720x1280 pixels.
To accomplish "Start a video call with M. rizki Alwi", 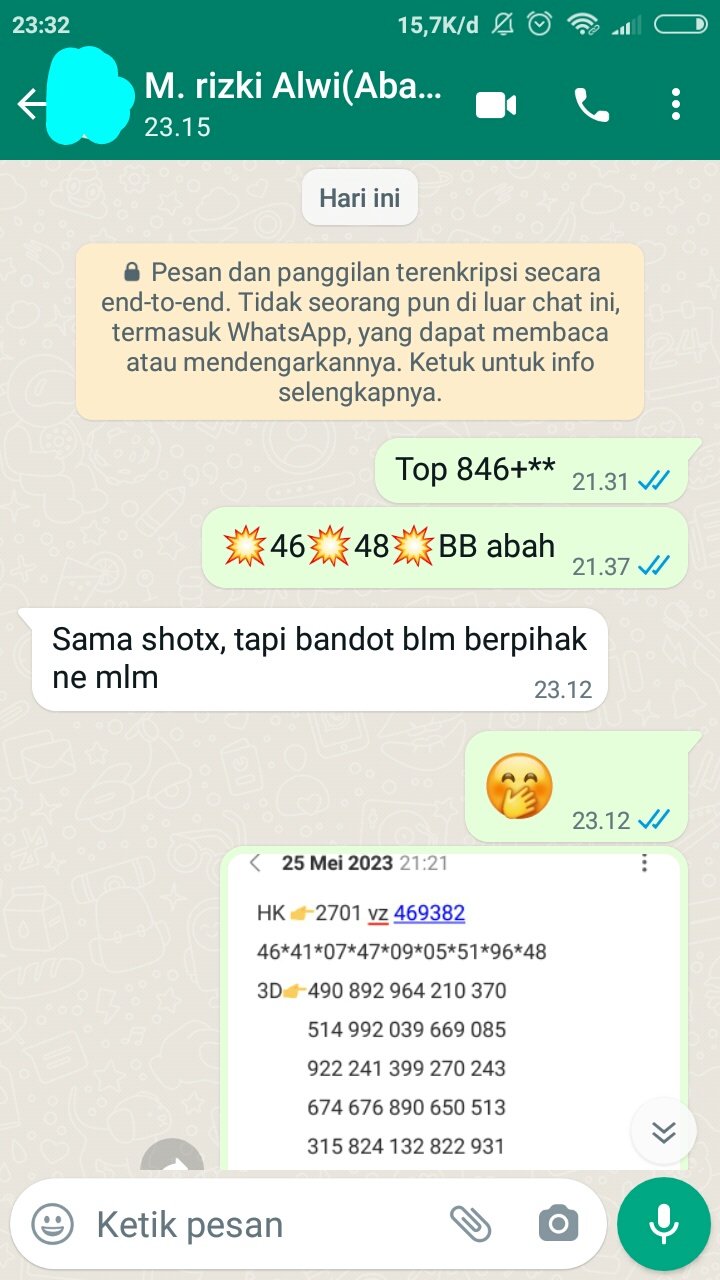I will point(496,104).
